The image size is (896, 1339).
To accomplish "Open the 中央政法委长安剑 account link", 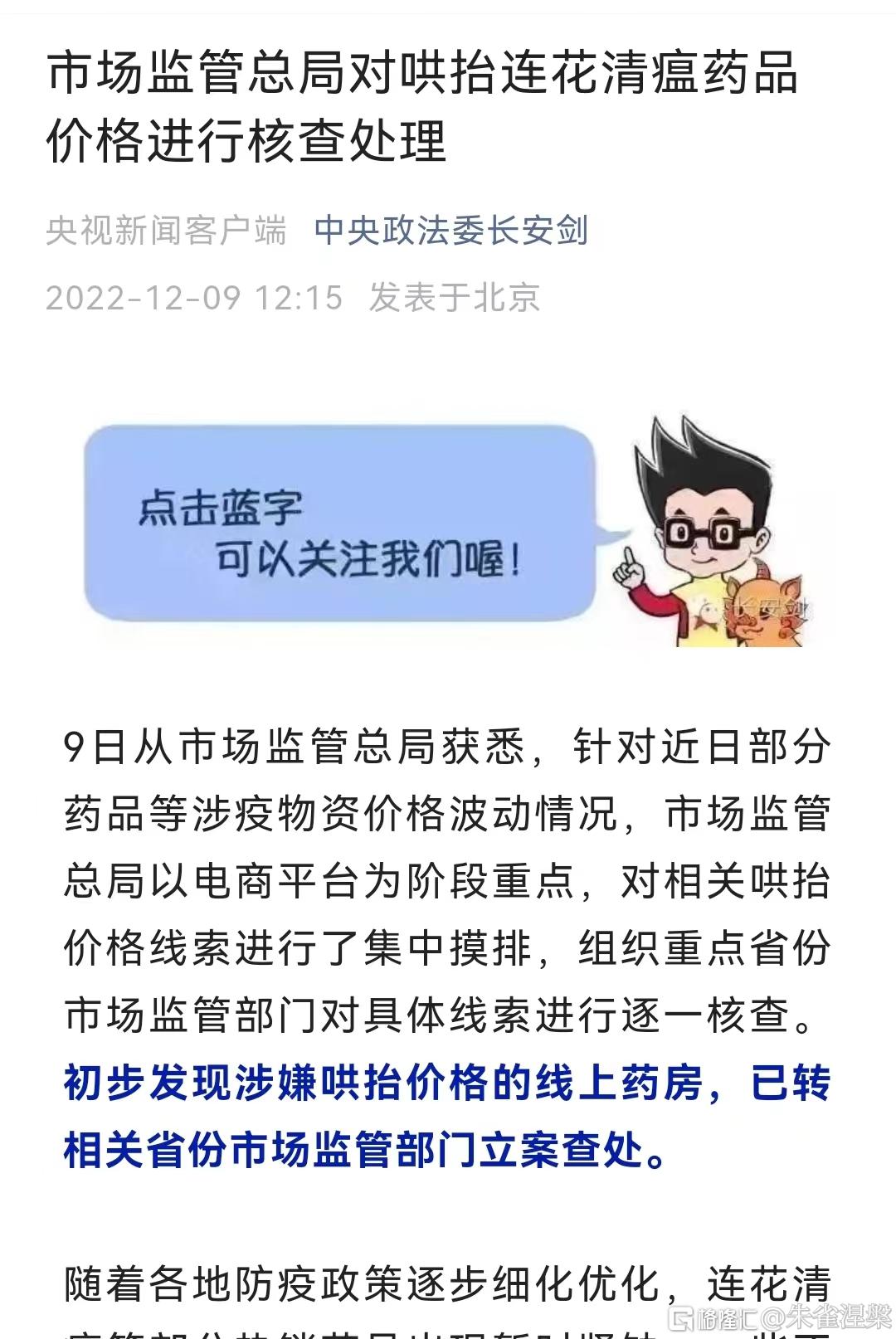I will 451,231.
